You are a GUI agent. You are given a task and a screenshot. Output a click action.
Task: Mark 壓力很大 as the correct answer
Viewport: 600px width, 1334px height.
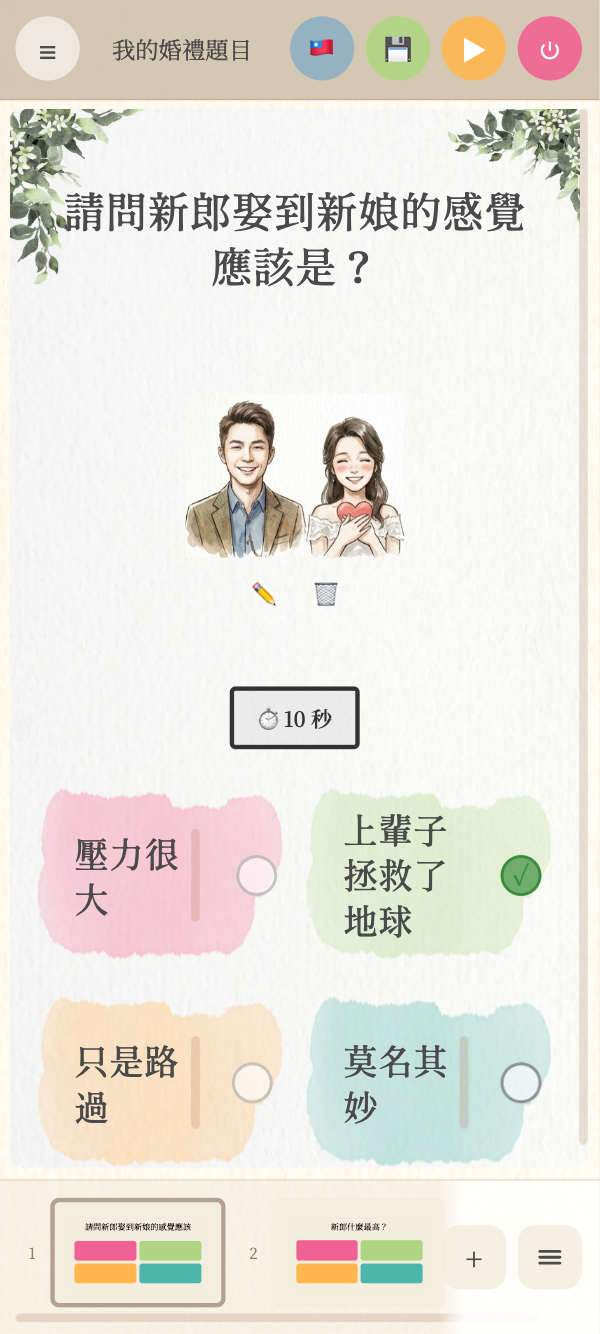tap(256, 876)
